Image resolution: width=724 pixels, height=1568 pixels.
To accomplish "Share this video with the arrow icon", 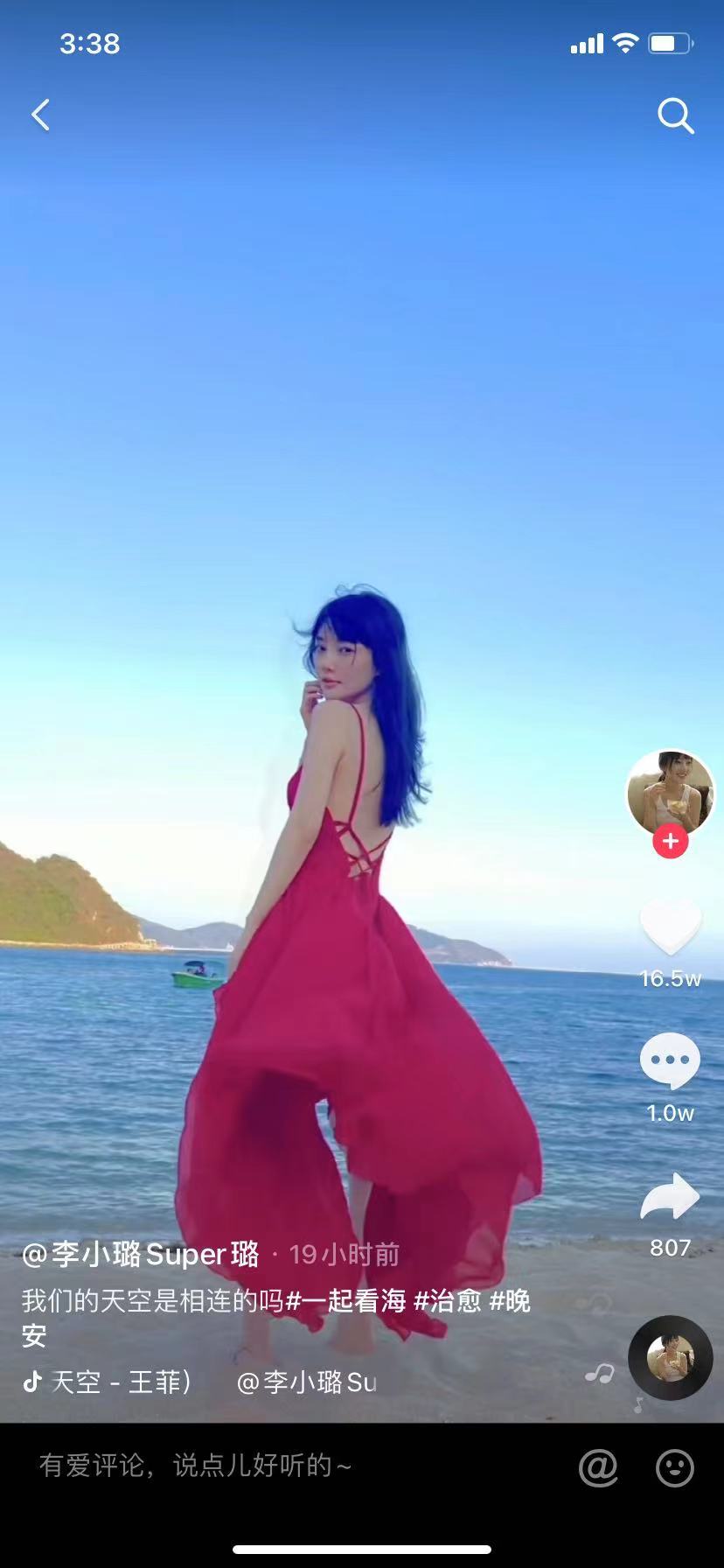I will (671, 1198).
